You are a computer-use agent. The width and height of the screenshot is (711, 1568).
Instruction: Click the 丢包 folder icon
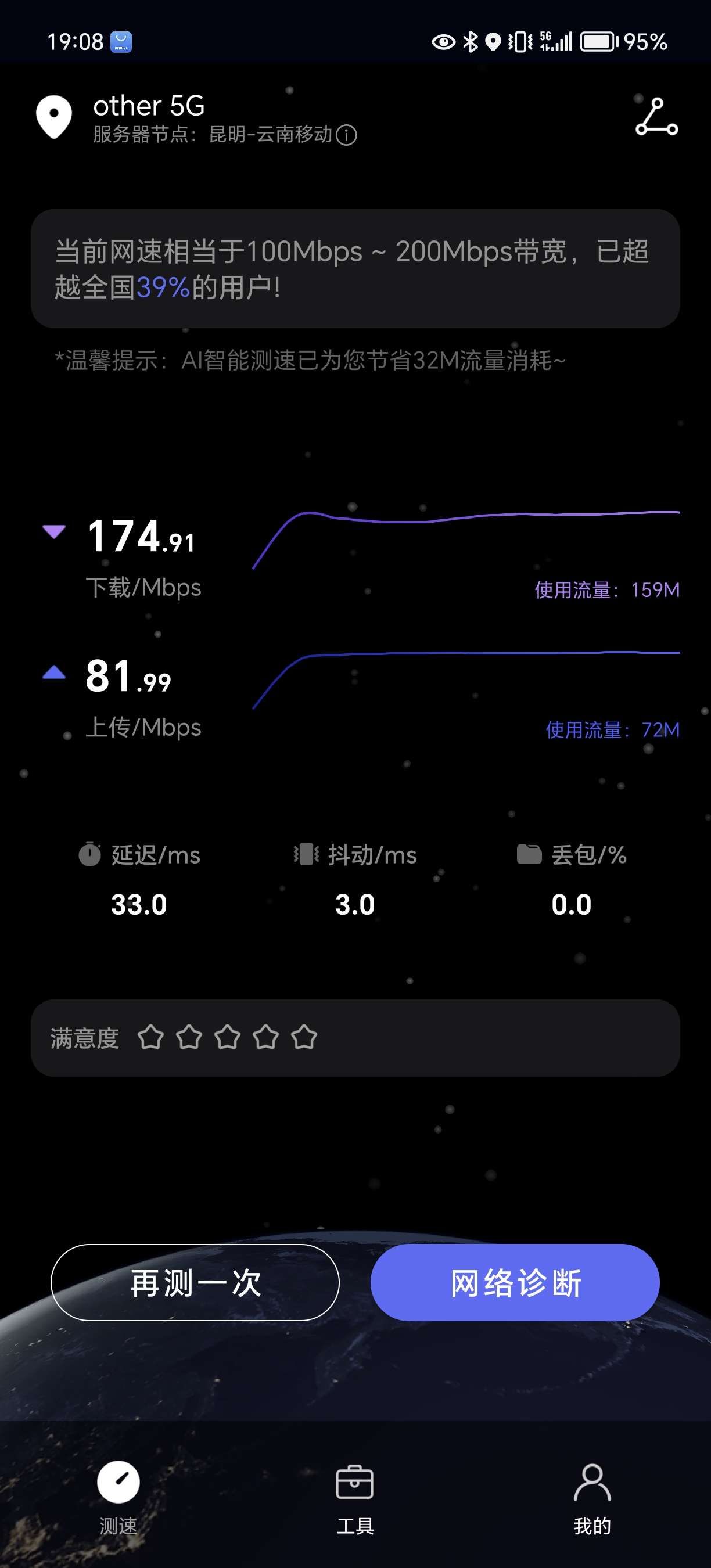point(530,855)
